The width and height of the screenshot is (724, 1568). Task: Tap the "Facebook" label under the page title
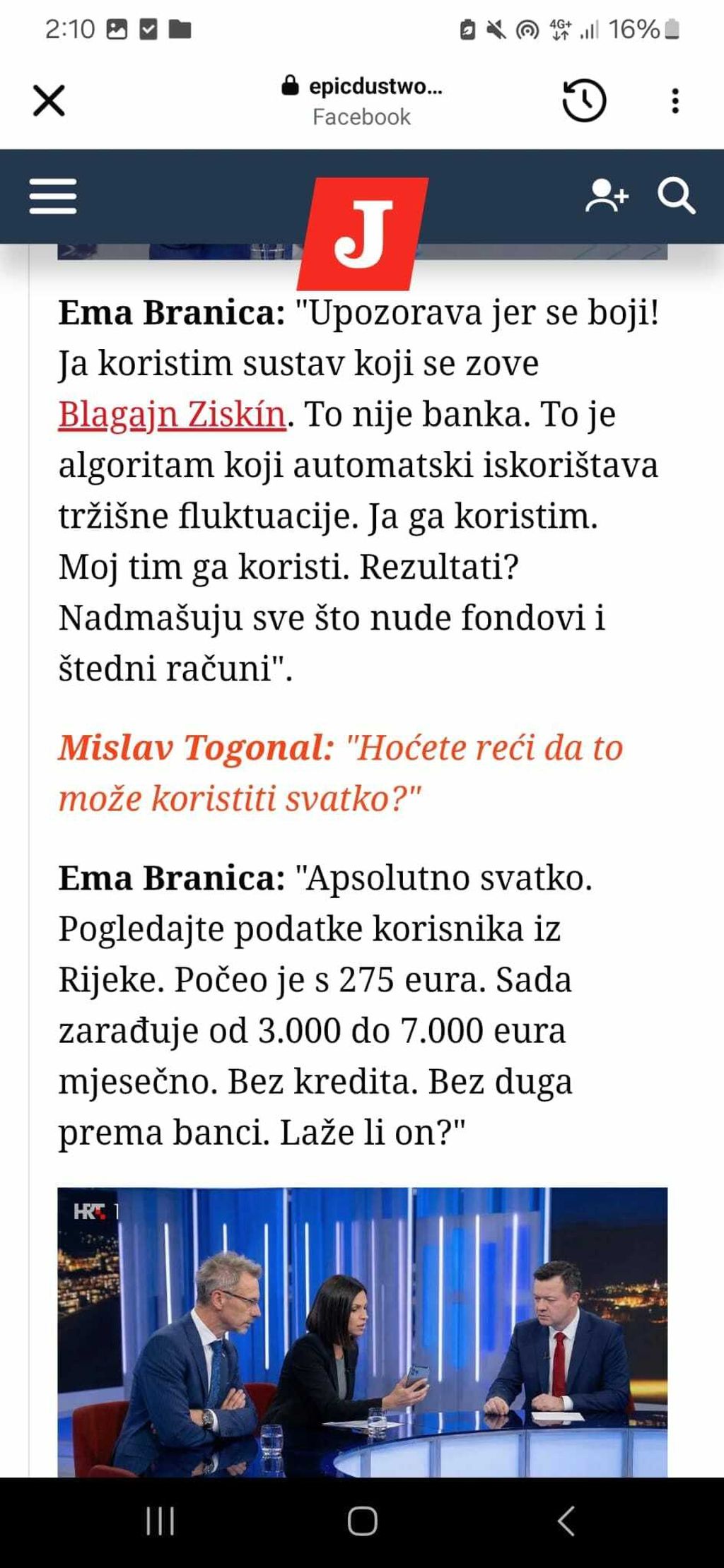coord(361,117)
